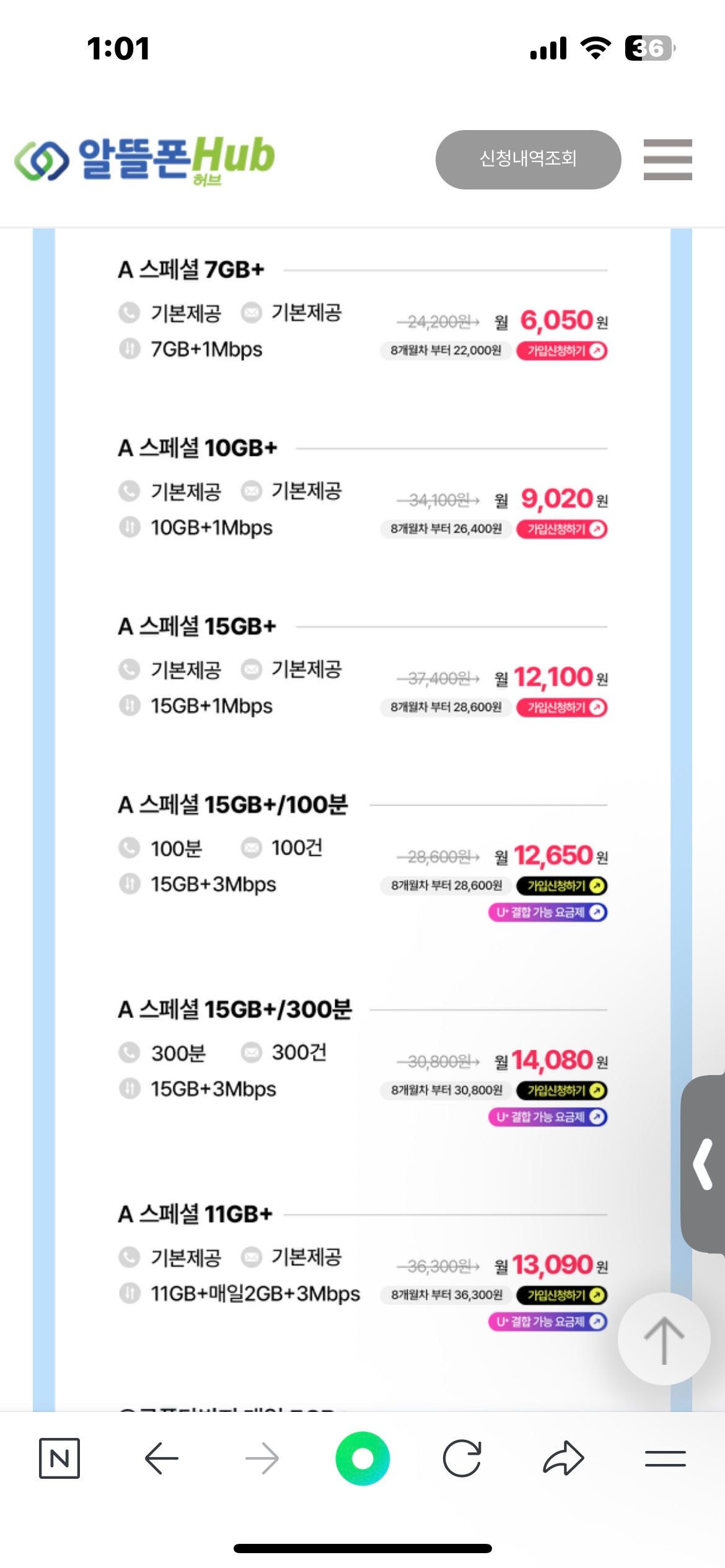View U+ 결합 info for 15GB+/100분 plan
This screenshot has height=1568, width=725.
click(x=548, y=913)
